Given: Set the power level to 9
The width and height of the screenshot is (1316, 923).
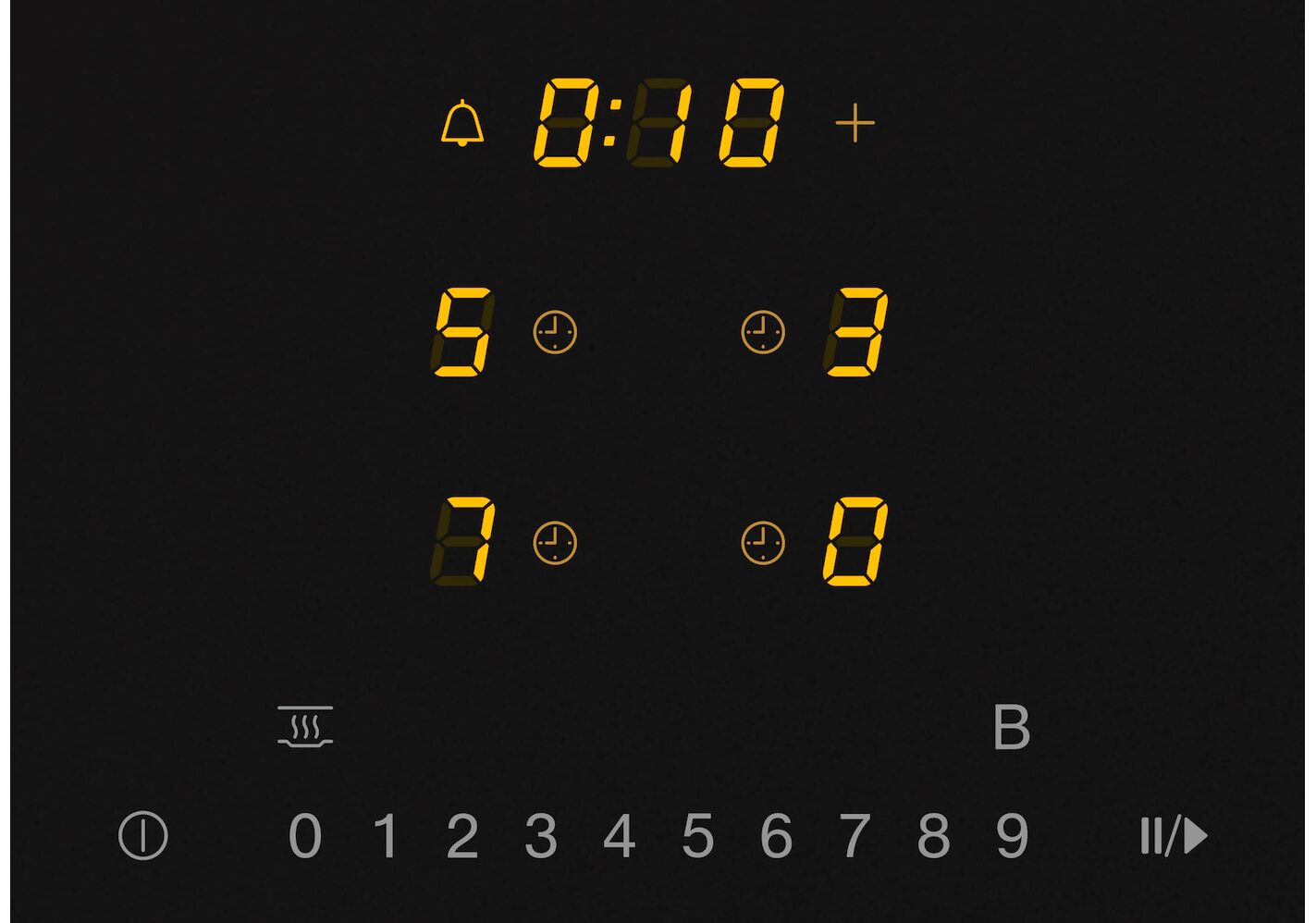Looking at the screenshot, I should [1012, 836].
